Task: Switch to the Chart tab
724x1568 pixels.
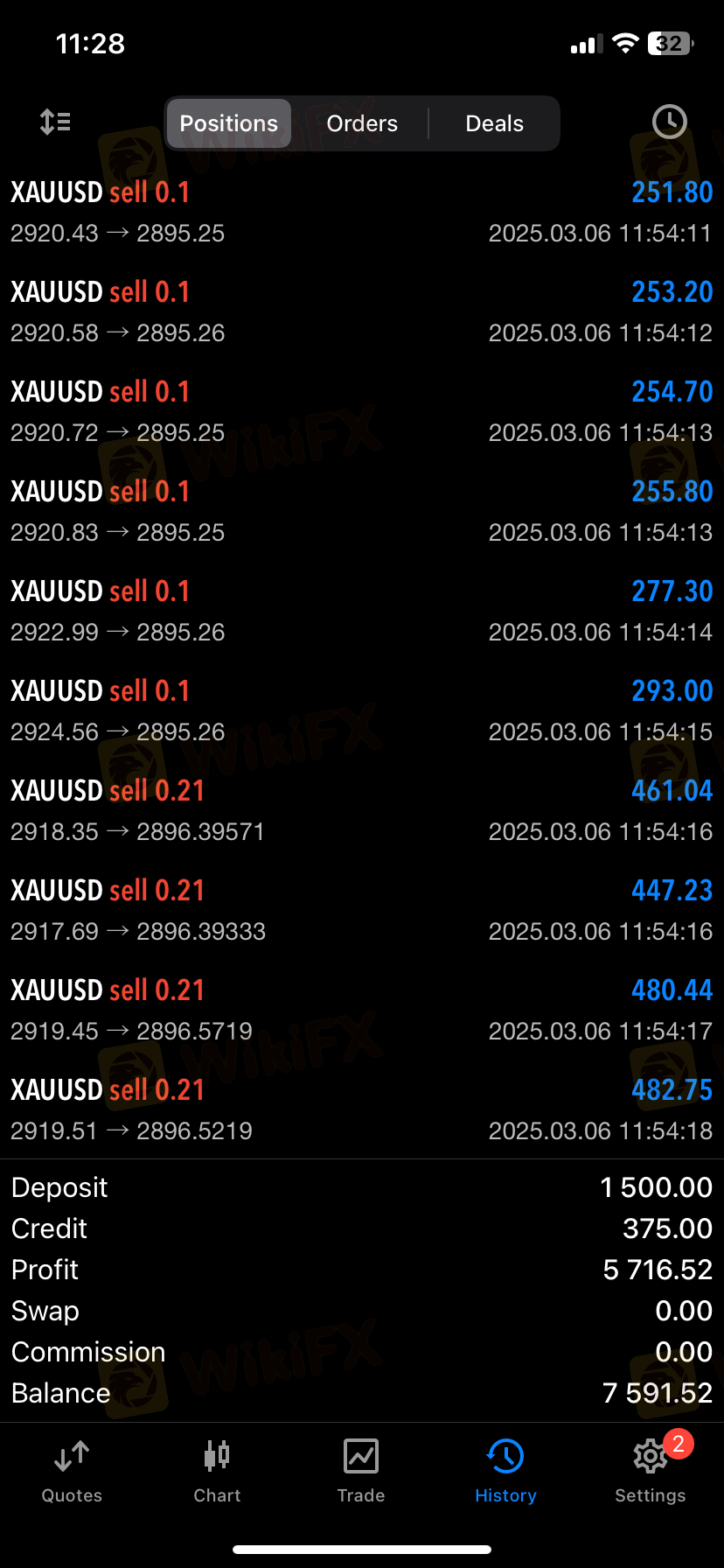Action: click(217, 1472)
